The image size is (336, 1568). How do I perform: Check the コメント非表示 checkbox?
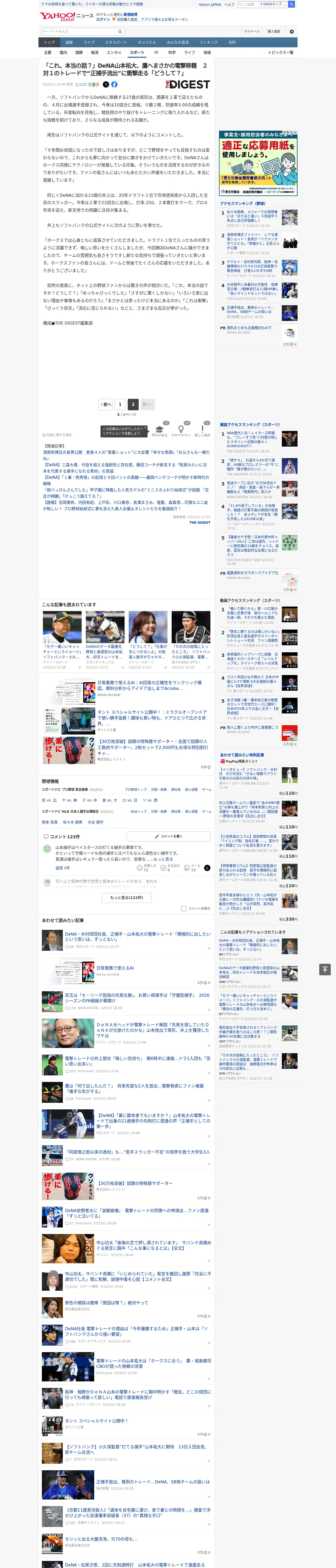click(x=183, y=909)
